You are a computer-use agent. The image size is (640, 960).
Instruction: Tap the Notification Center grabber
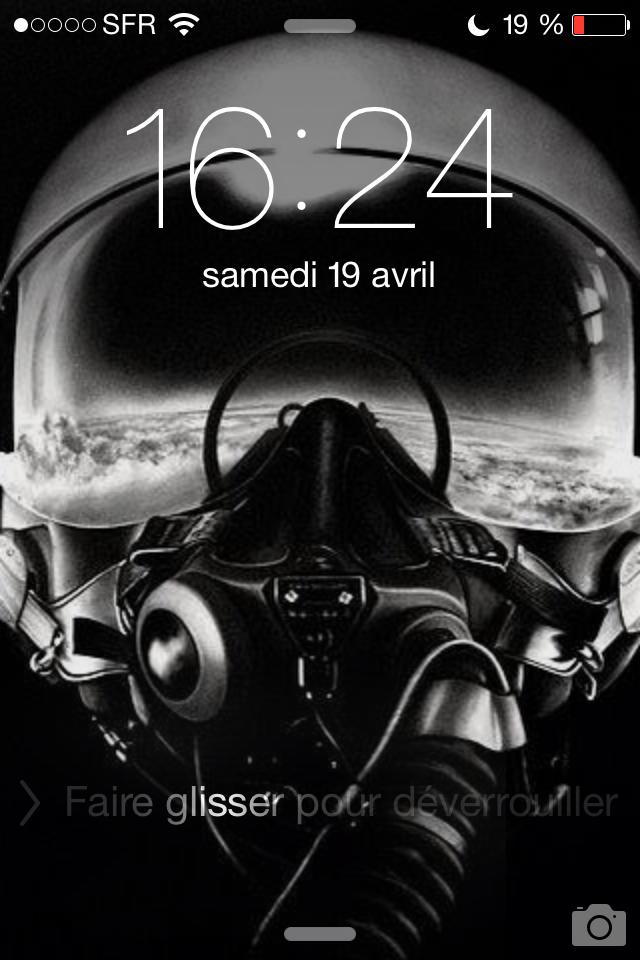tap(320, 26)
